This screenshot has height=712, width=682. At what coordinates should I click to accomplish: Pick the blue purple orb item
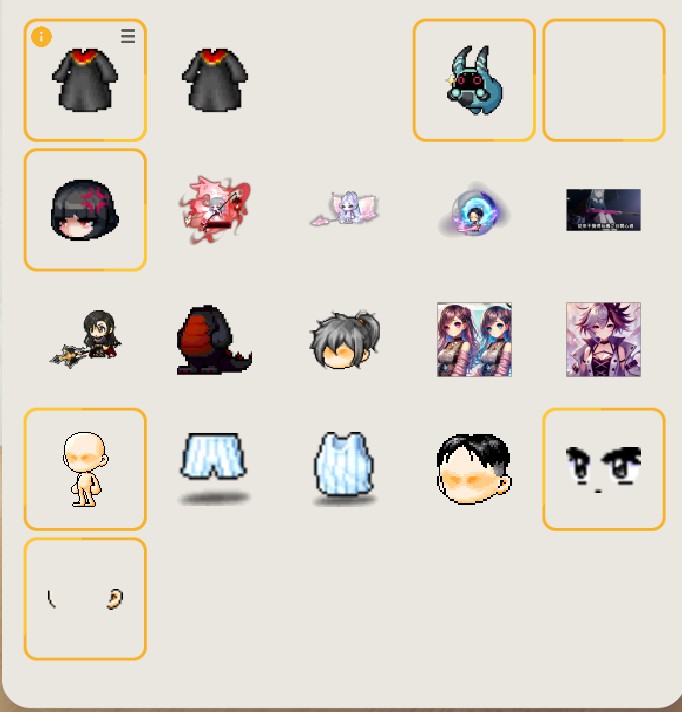(x=474, y=210)
